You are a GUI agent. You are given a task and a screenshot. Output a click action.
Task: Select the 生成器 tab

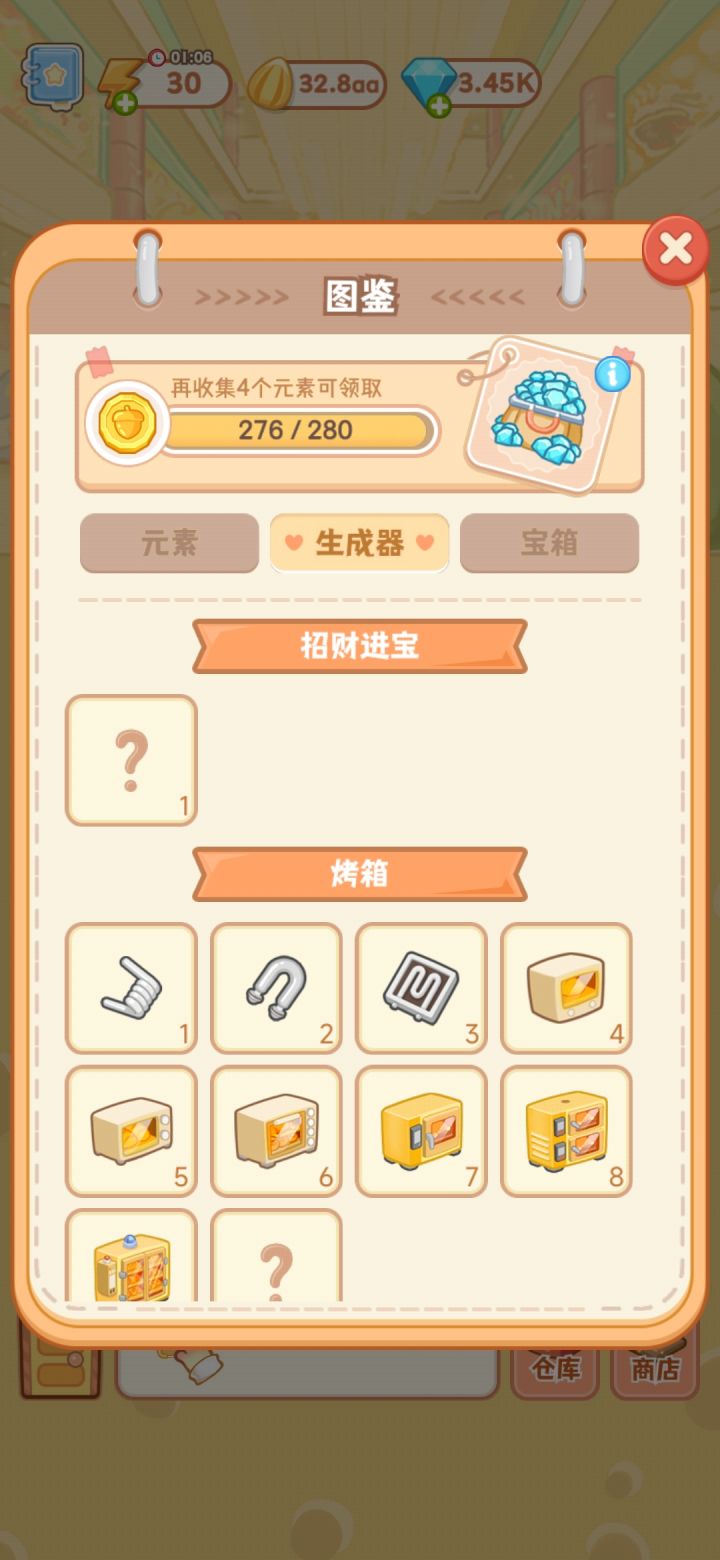359,543
